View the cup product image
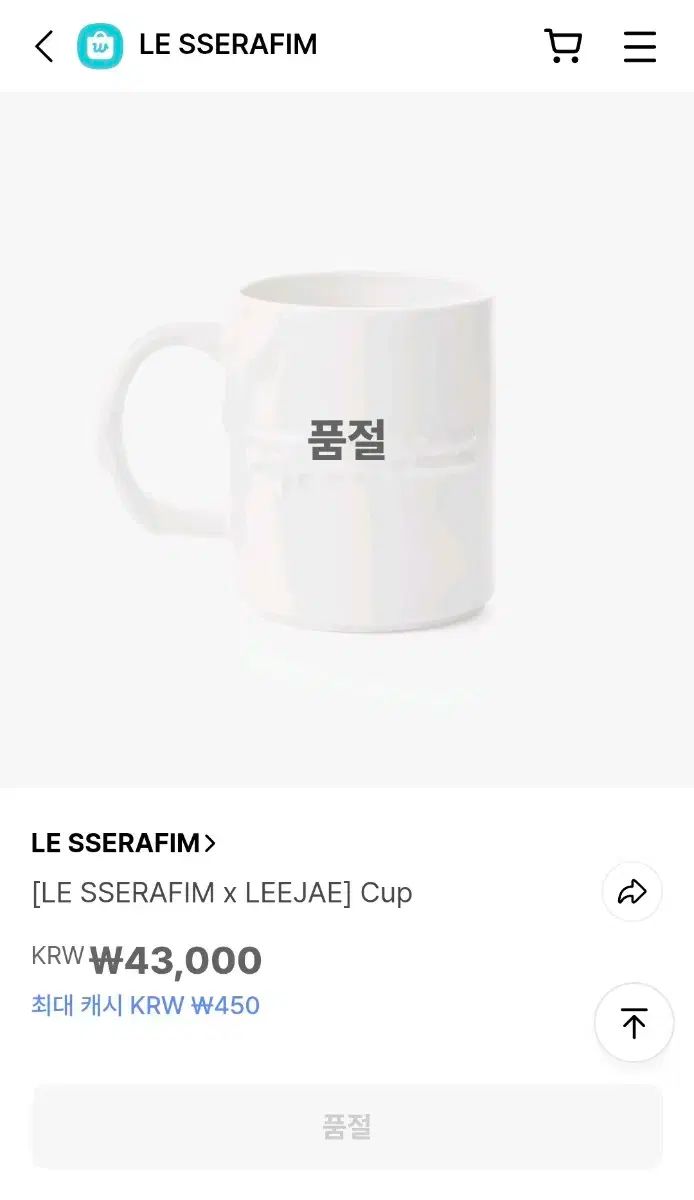 [x=347, y=440]
